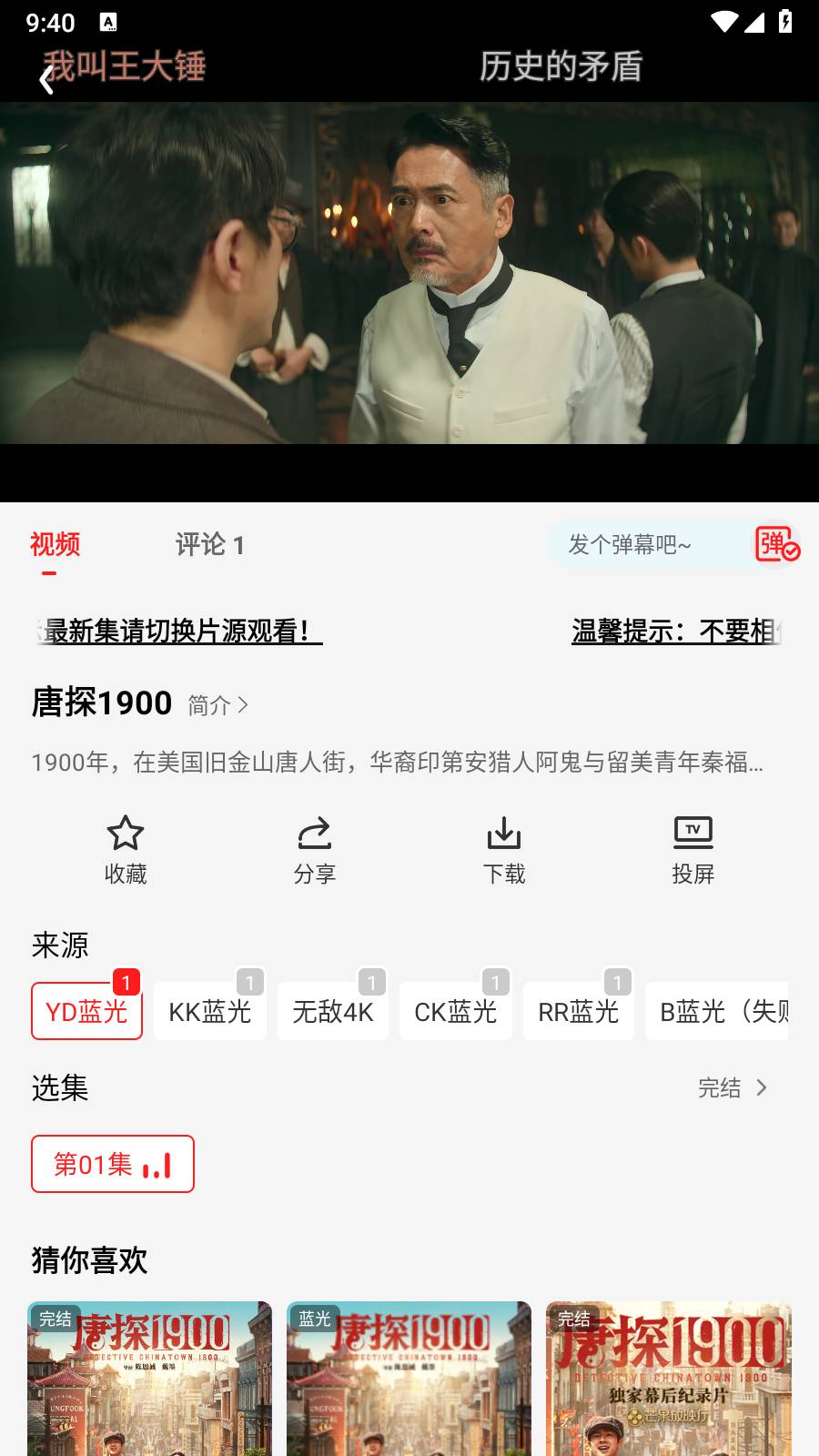Image resolution: width=819 pixels, height=1456 pixels.
Task: Choose the RR蓝光 source
Action: tap(578, 1010)
